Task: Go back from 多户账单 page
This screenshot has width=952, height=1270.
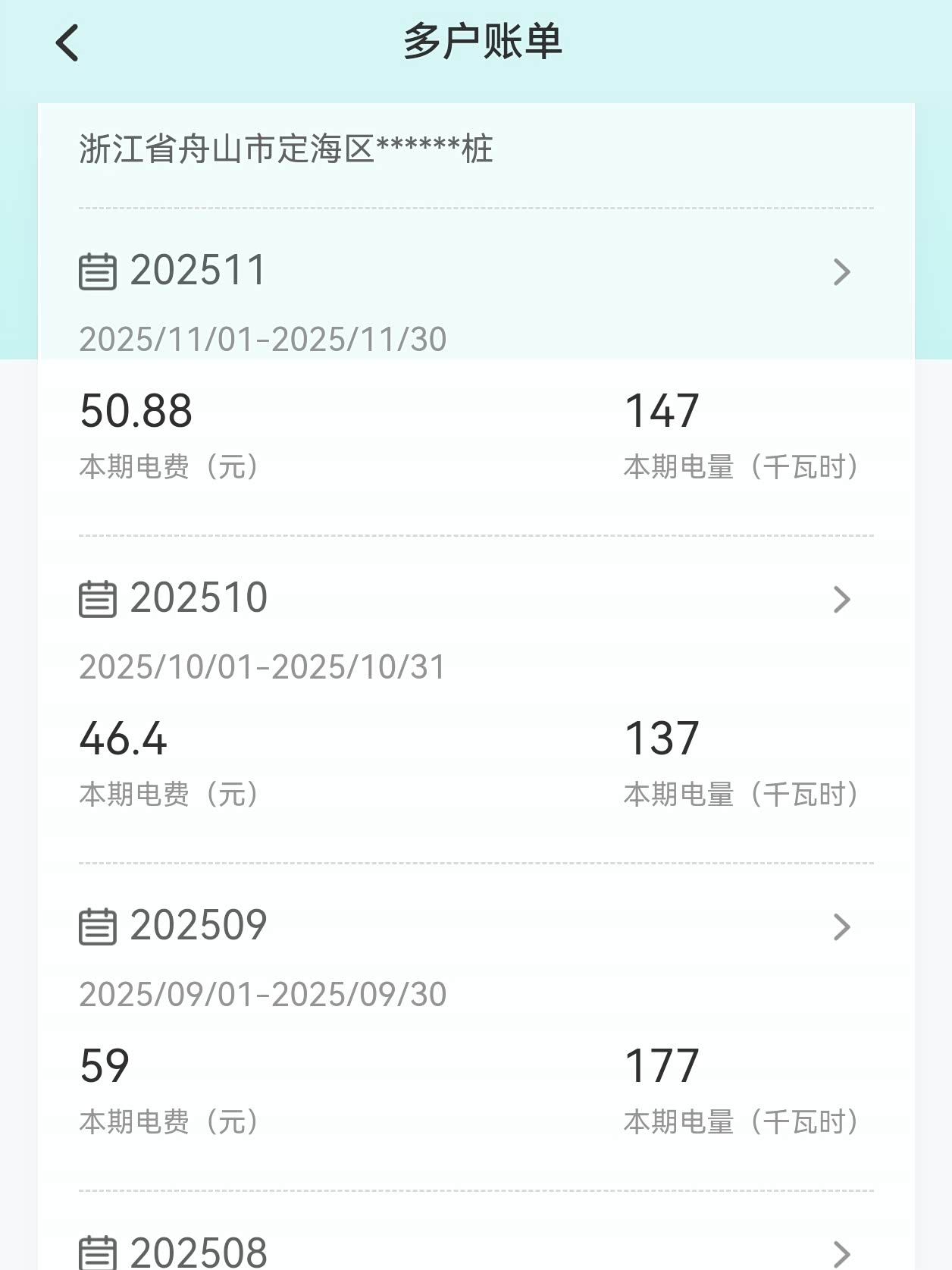Action: click(x=67, y=42)
